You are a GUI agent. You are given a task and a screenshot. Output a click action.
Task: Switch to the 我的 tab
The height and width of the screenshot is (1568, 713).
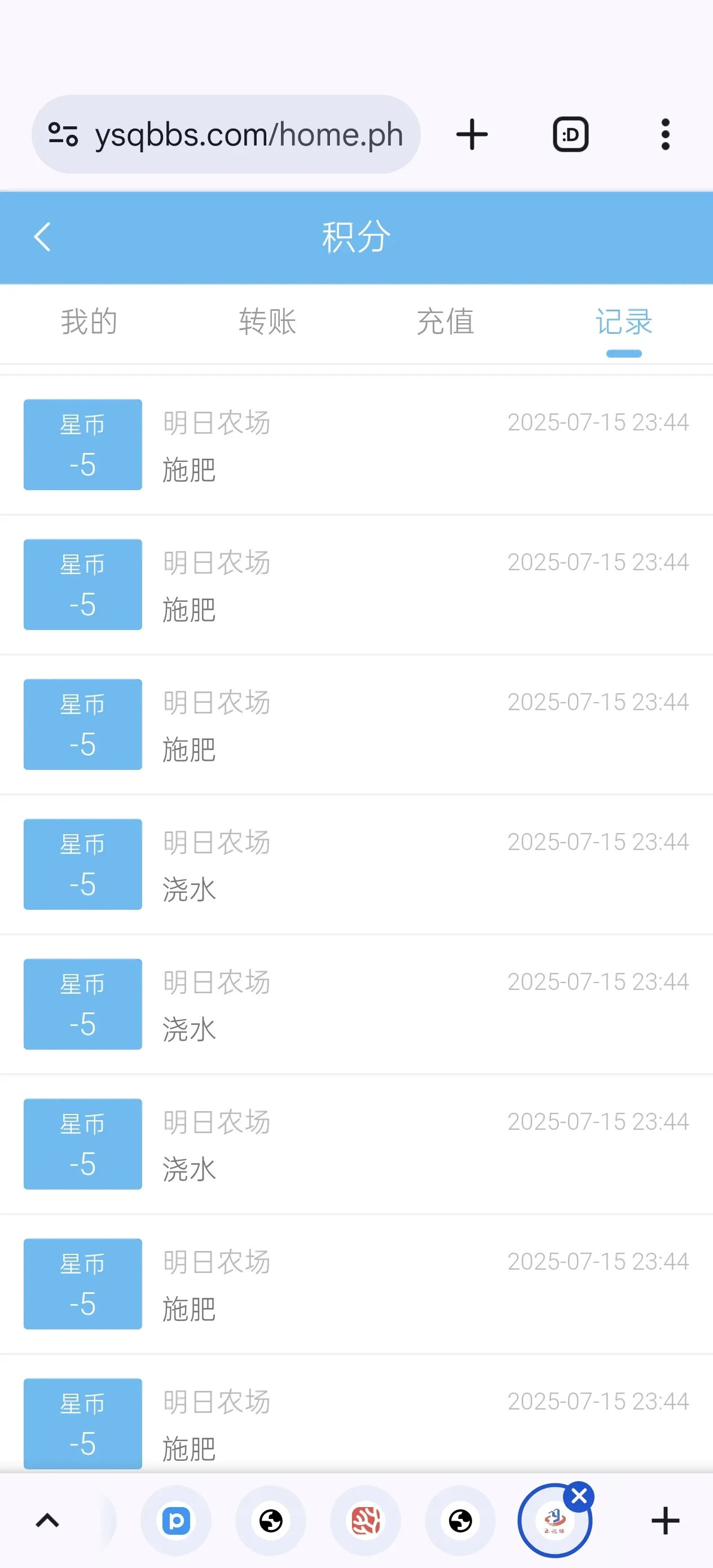[89, 321]
